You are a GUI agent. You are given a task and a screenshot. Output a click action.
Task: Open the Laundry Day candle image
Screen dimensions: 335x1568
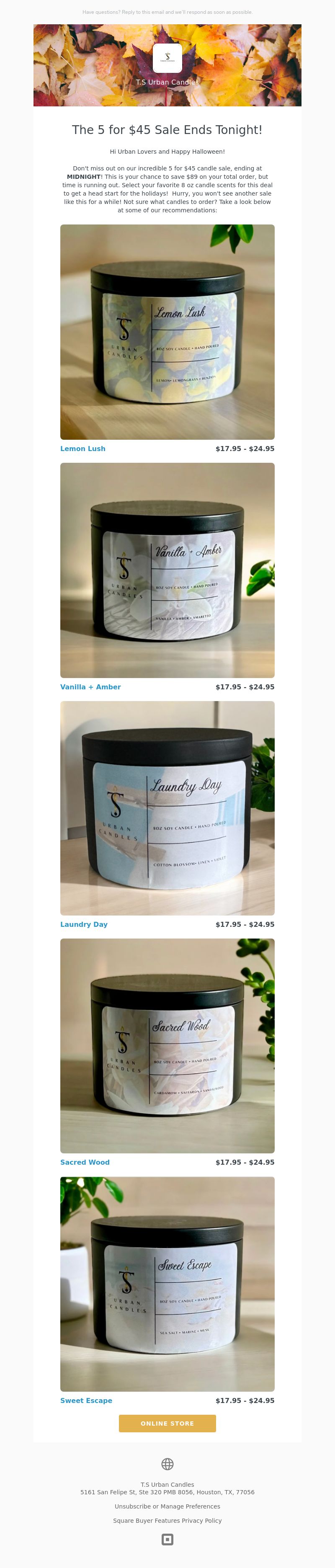(167, 808)
